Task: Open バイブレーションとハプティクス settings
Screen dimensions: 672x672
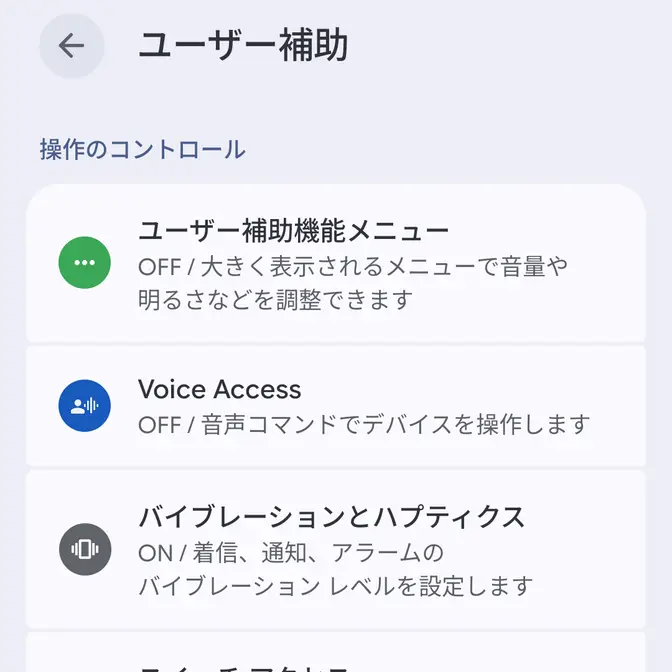Action: tap(336, 549)
